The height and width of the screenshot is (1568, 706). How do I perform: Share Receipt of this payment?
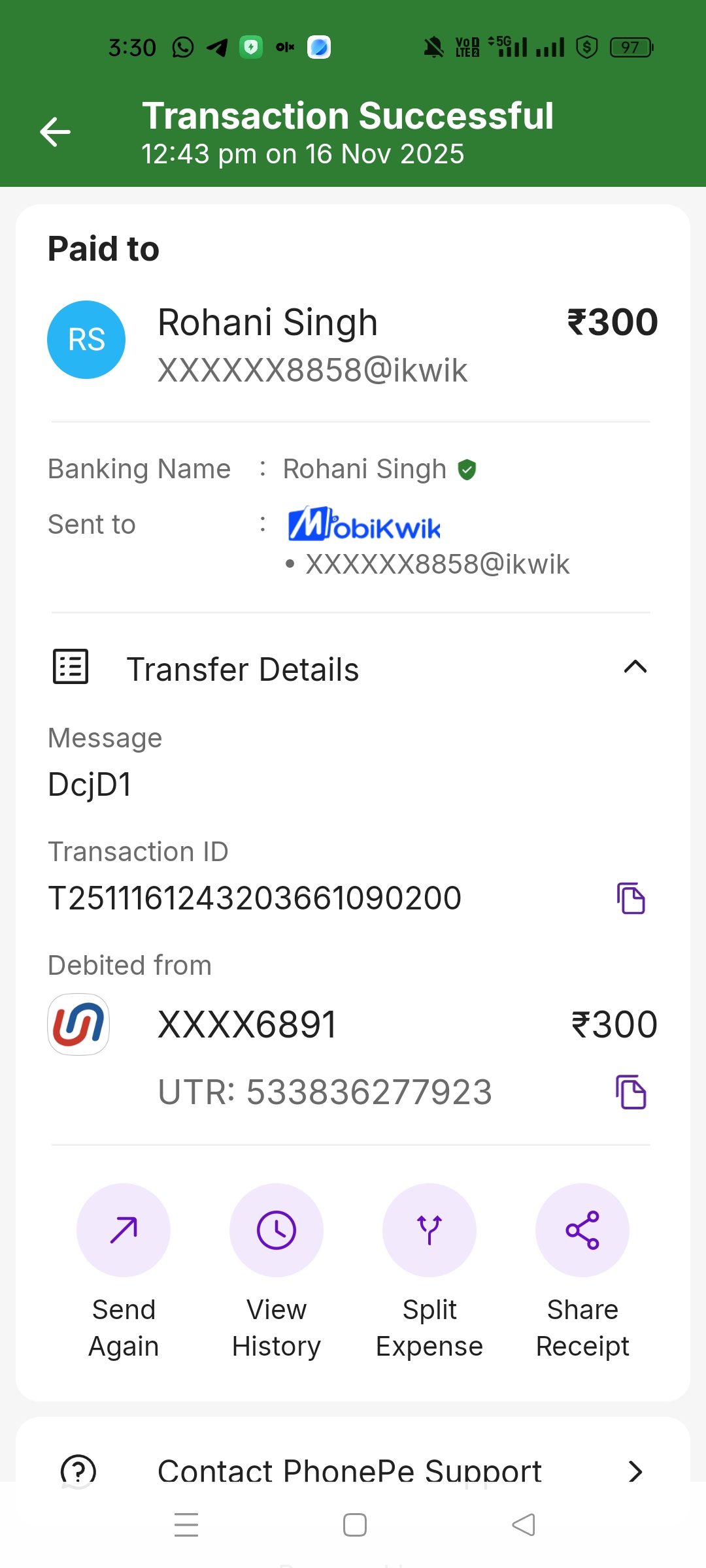(x=582, y=1230)
